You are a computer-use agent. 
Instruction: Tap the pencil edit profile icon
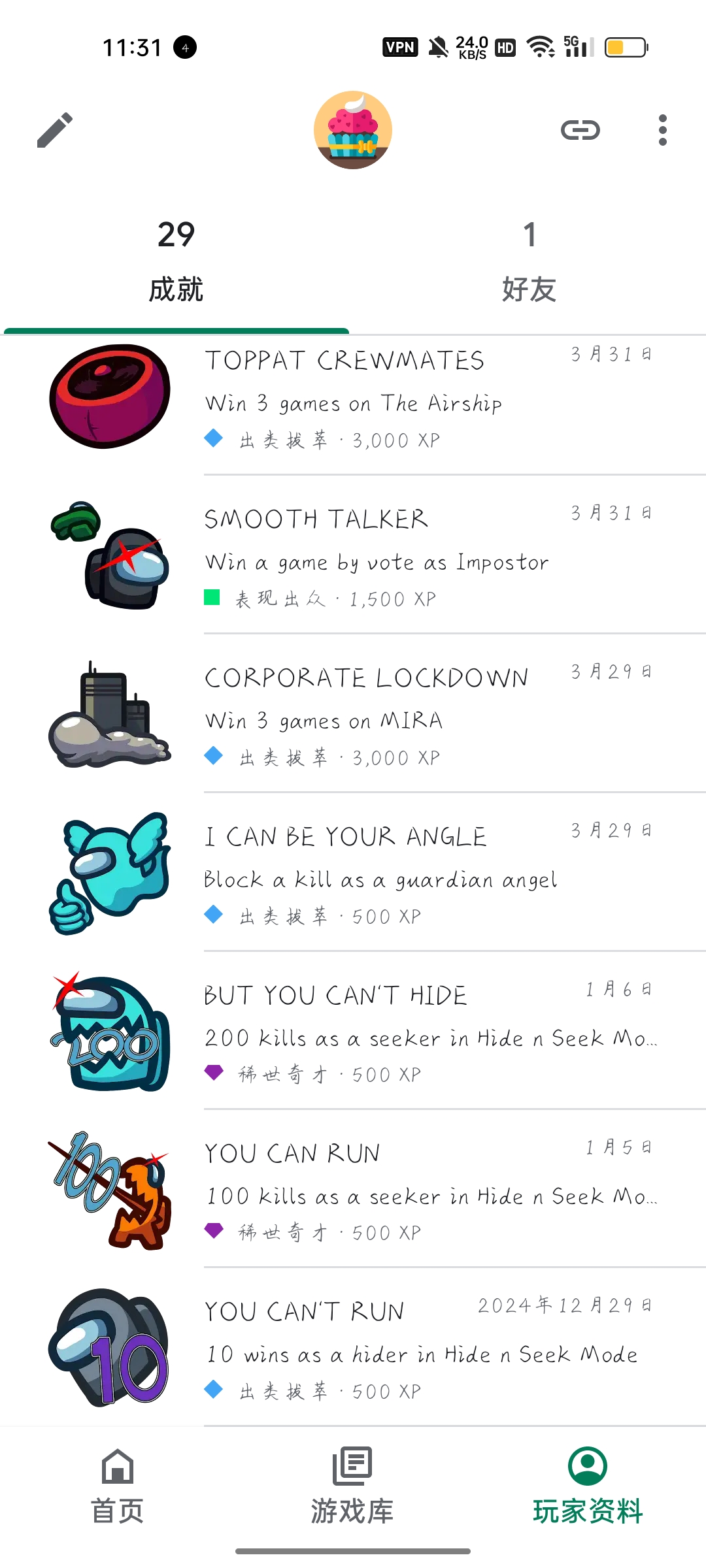tap(55, 130)
